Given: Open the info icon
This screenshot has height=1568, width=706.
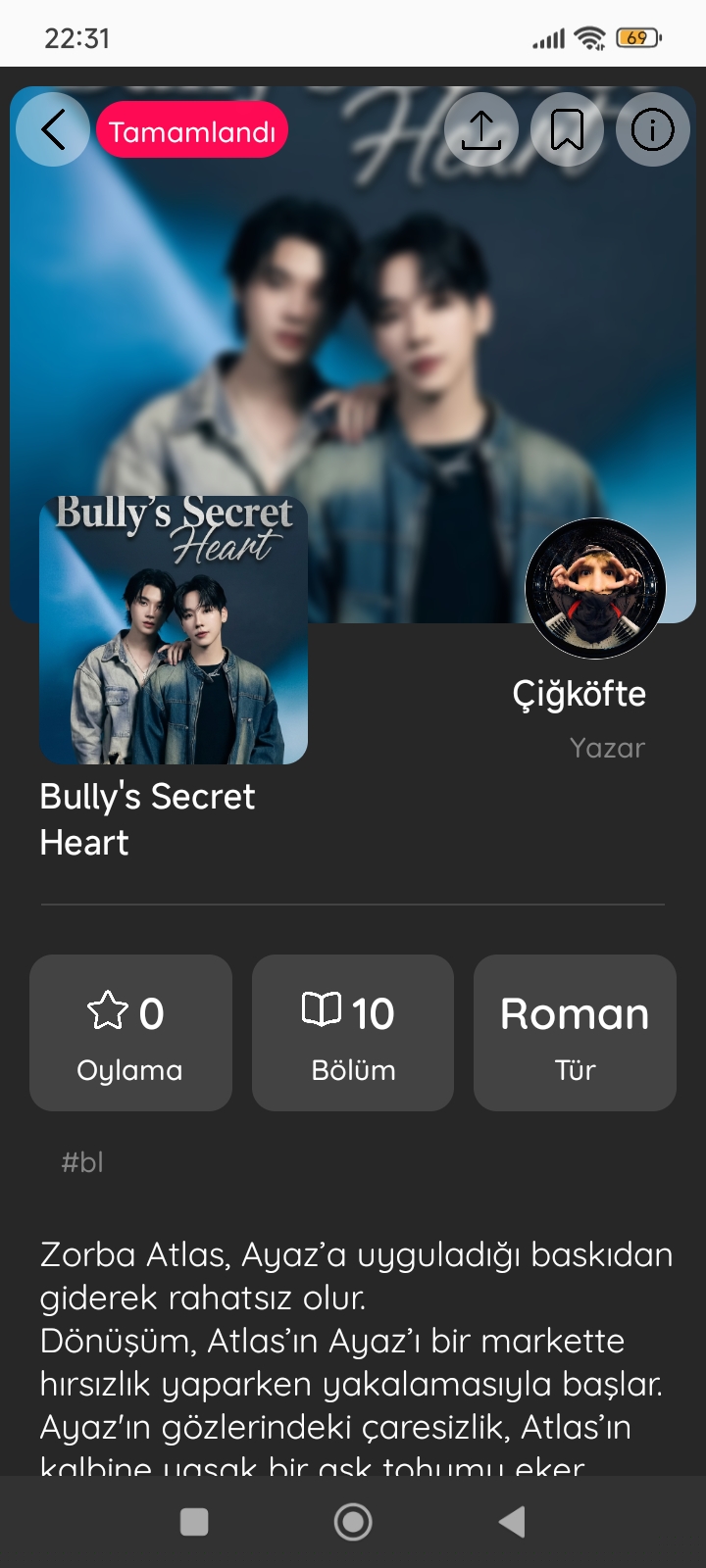Looking at the screenshot, I should (x=653, y=129).
